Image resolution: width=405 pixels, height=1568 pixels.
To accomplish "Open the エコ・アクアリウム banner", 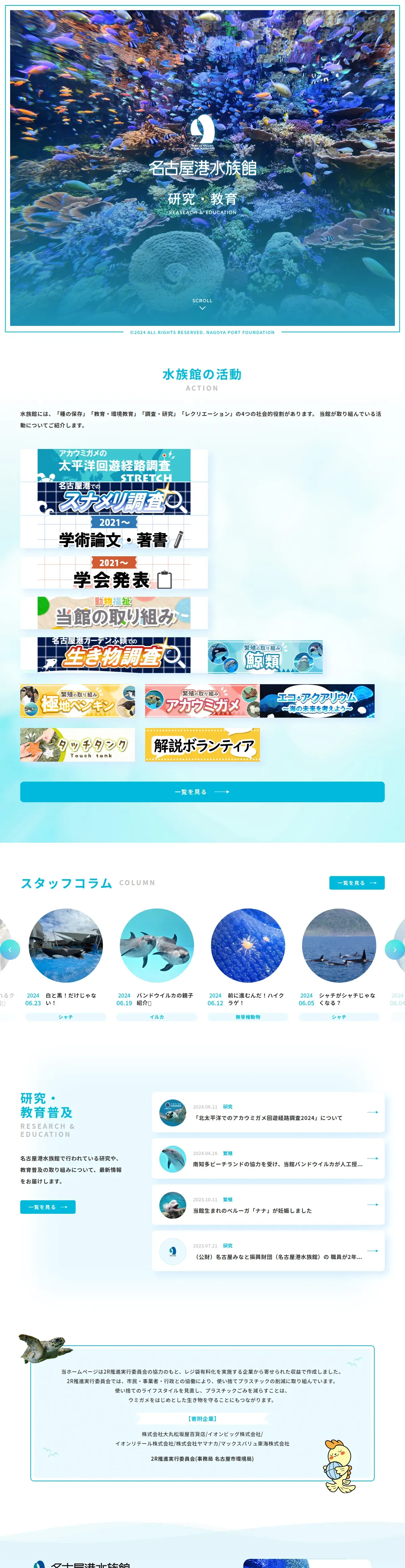I will click(x=317, y=701).
